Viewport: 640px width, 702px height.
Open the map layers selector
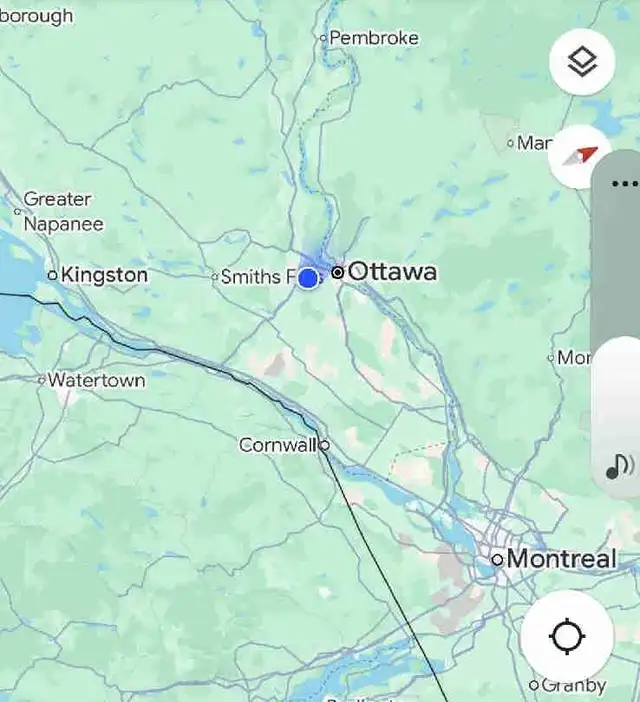(582, 62)
